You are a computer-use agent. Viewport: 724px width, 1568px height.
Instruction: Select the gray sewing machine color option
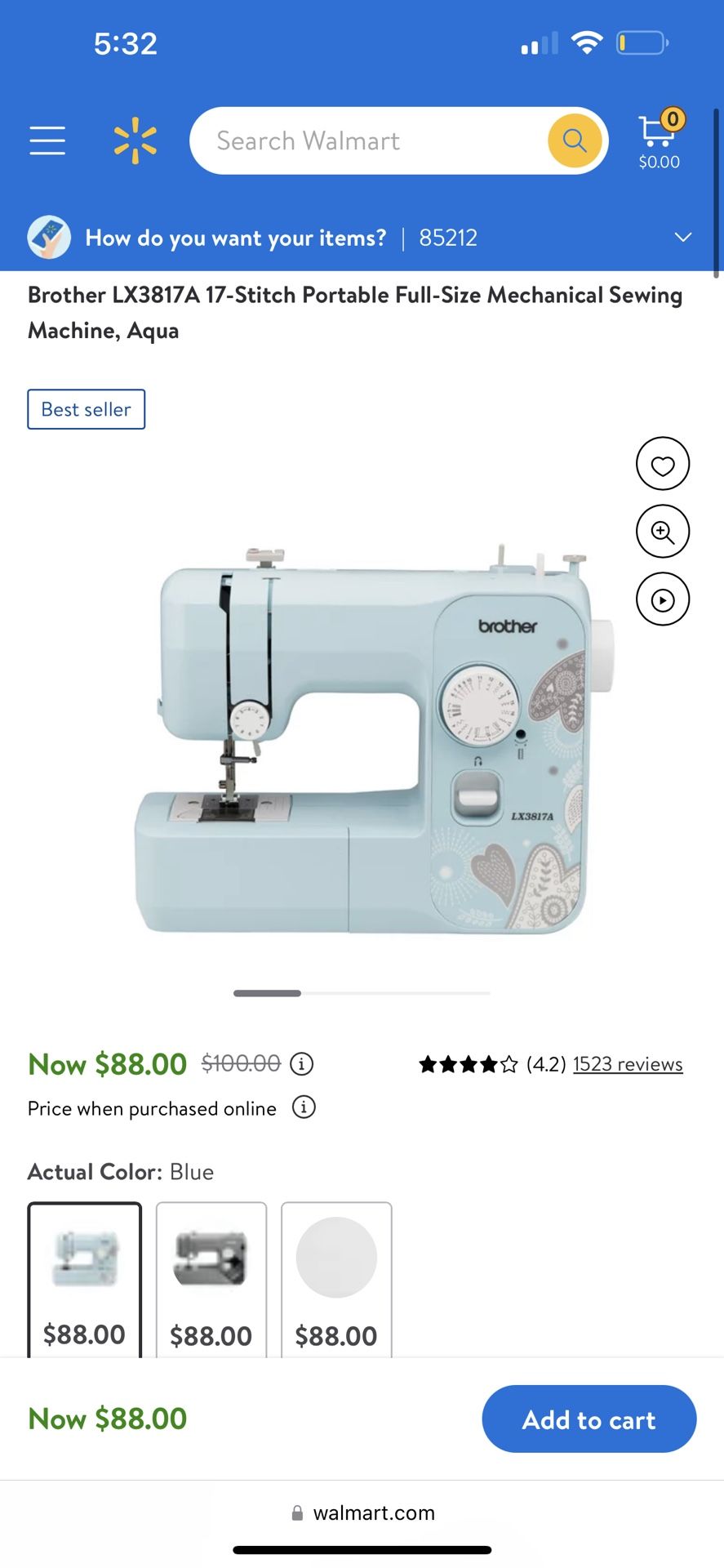click(211, 1279)
